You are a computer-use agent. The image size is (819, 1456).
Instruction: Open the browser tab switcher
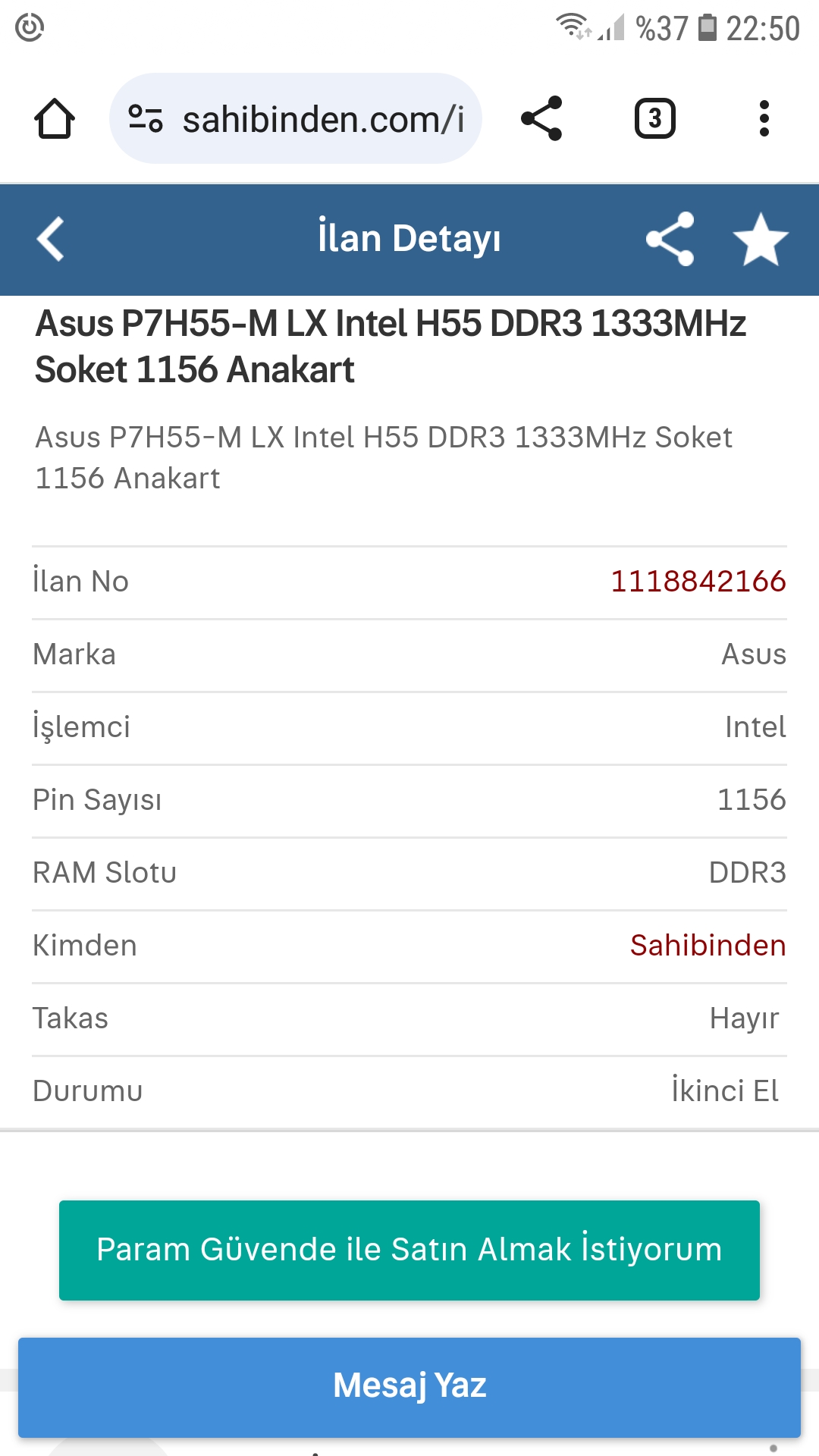click(x=654, y=119)
